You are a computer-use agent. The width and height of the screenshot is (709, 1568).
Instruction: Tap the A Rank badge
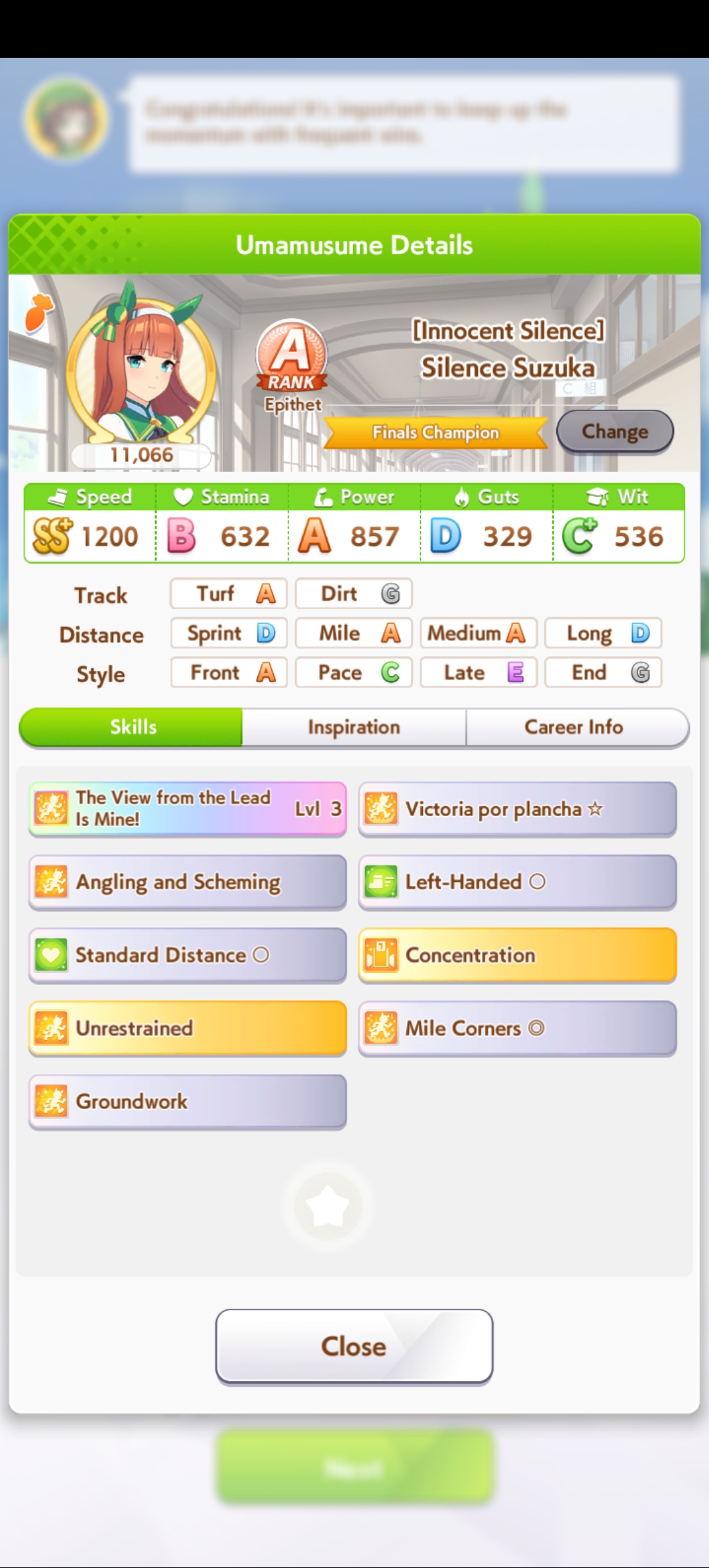(x=292, y=356)
